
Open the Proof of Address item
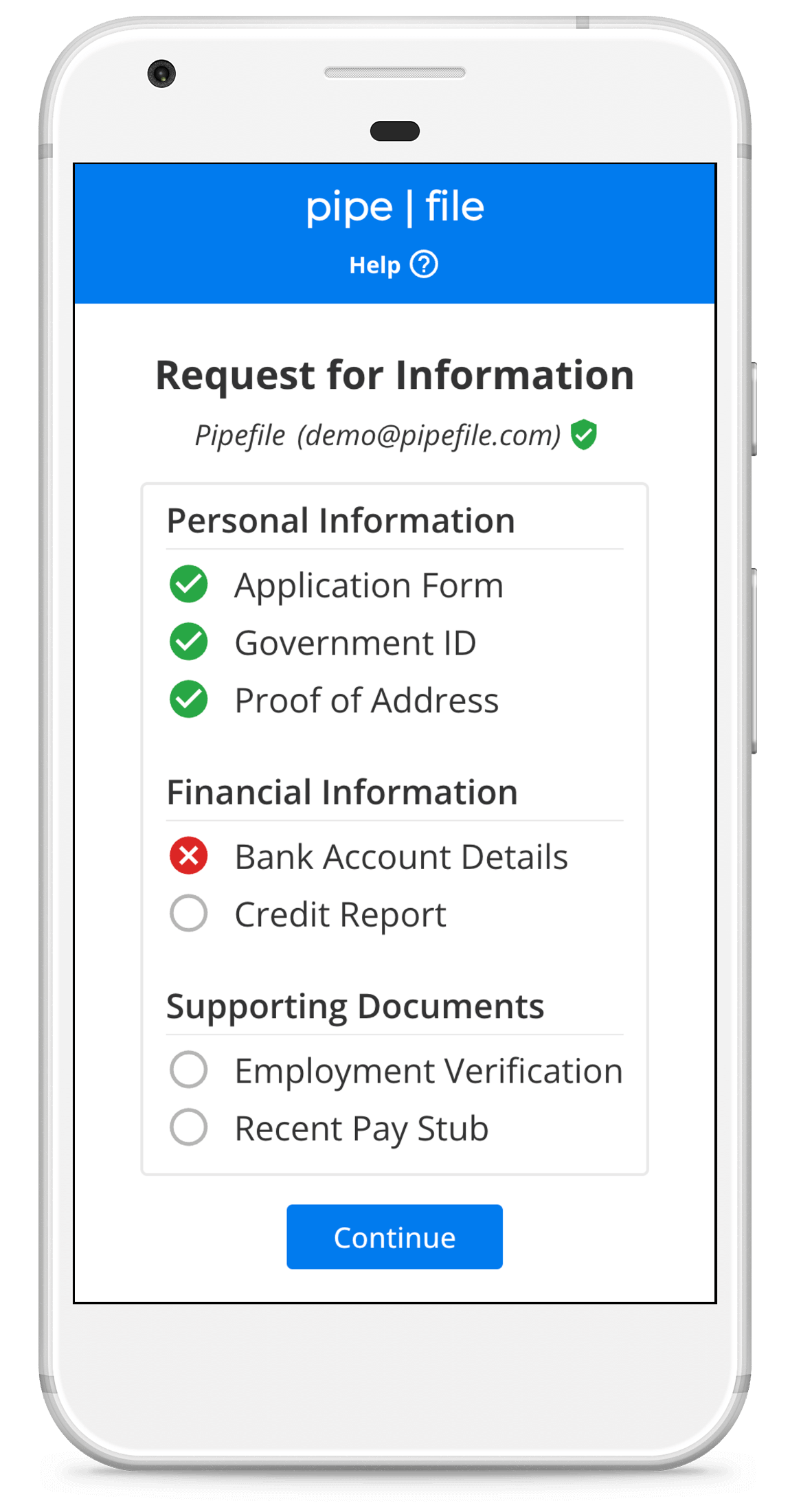[366, 701]
